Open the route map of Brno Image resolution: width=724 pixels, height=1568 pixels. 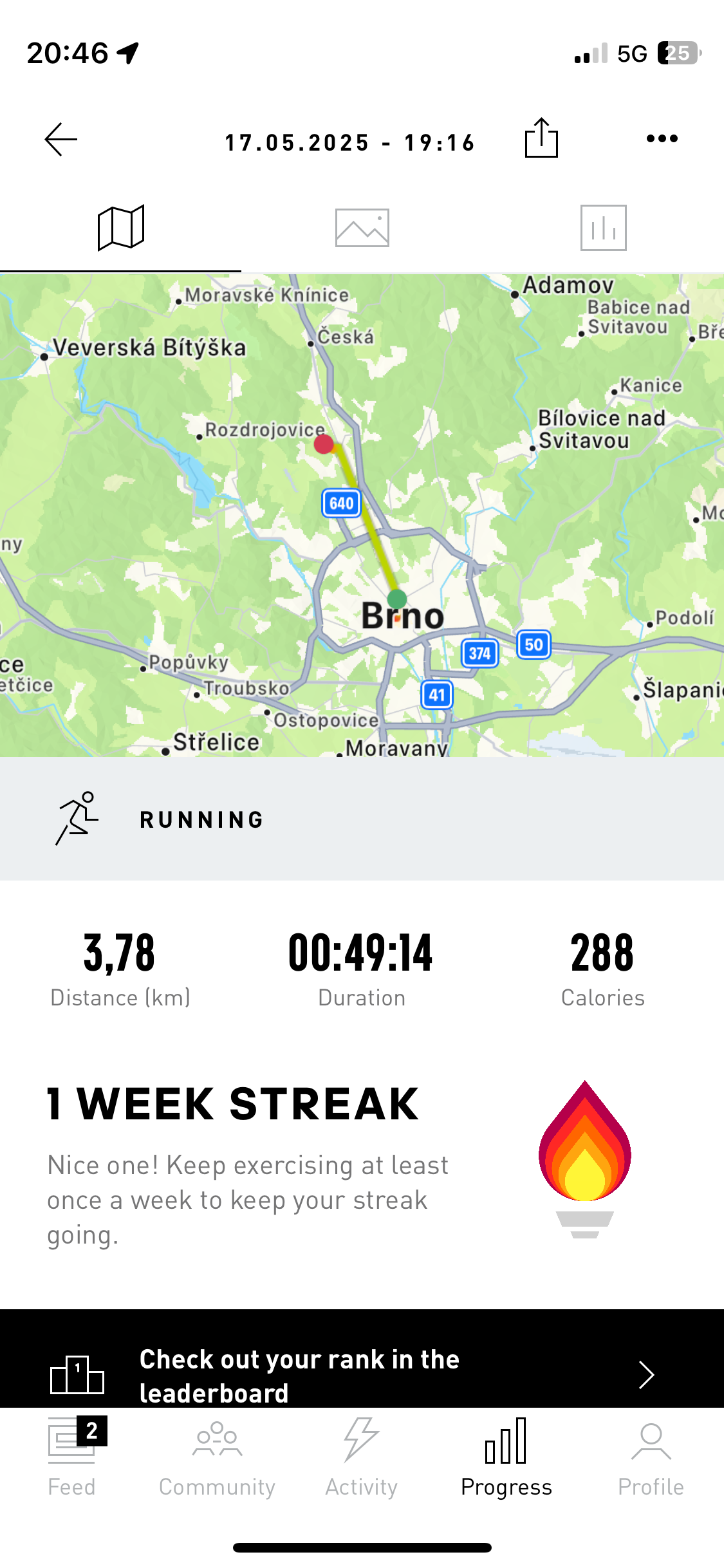point(362,515)
